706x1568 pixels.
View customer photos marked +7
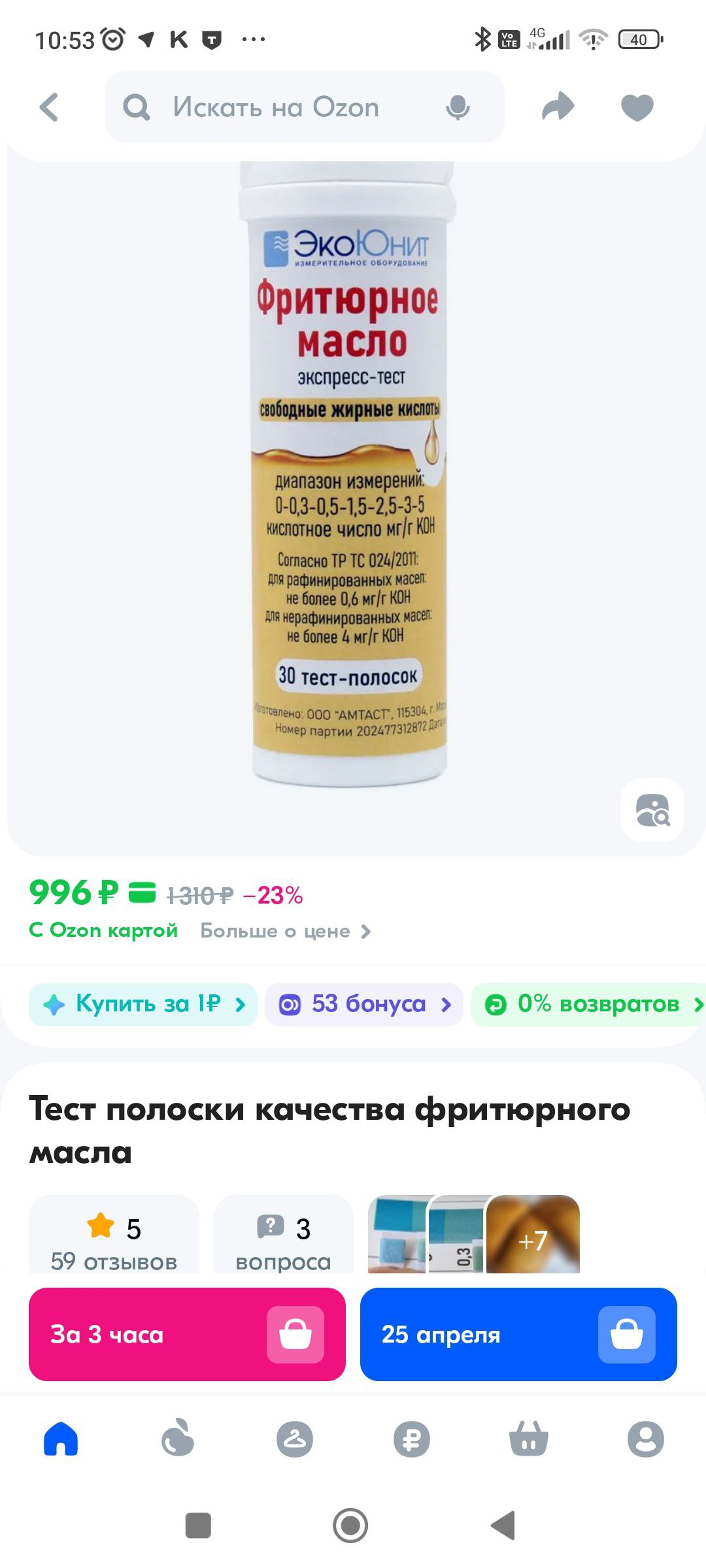point(533,1234)
